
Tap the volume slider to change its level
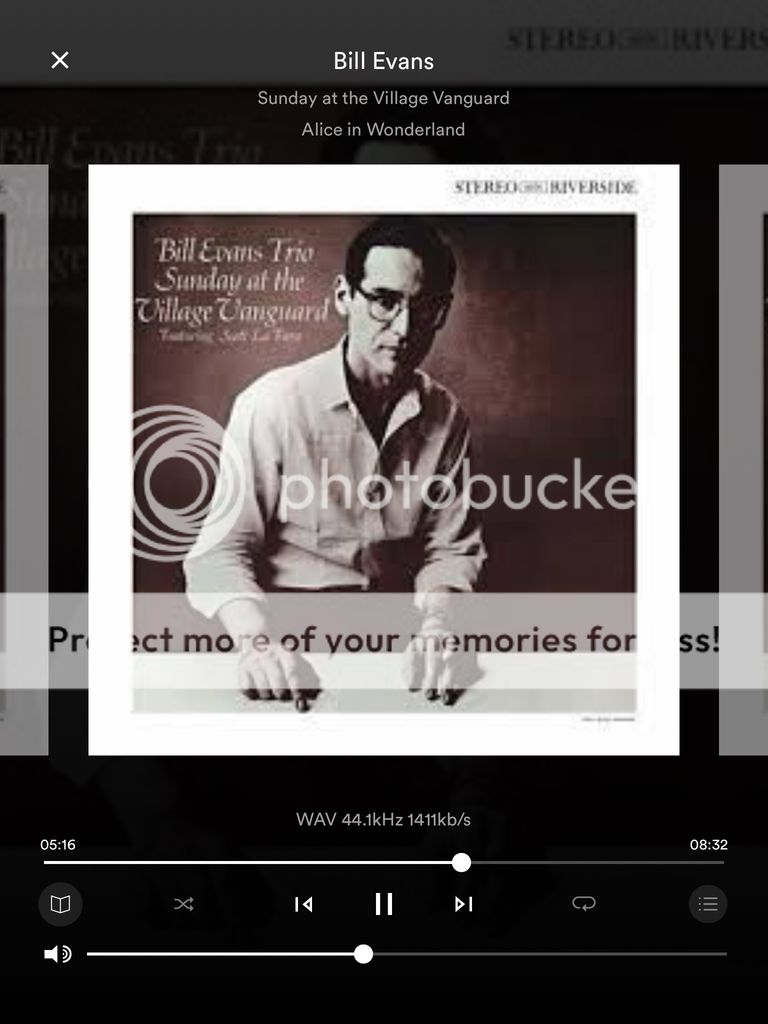tap(500, 954)
